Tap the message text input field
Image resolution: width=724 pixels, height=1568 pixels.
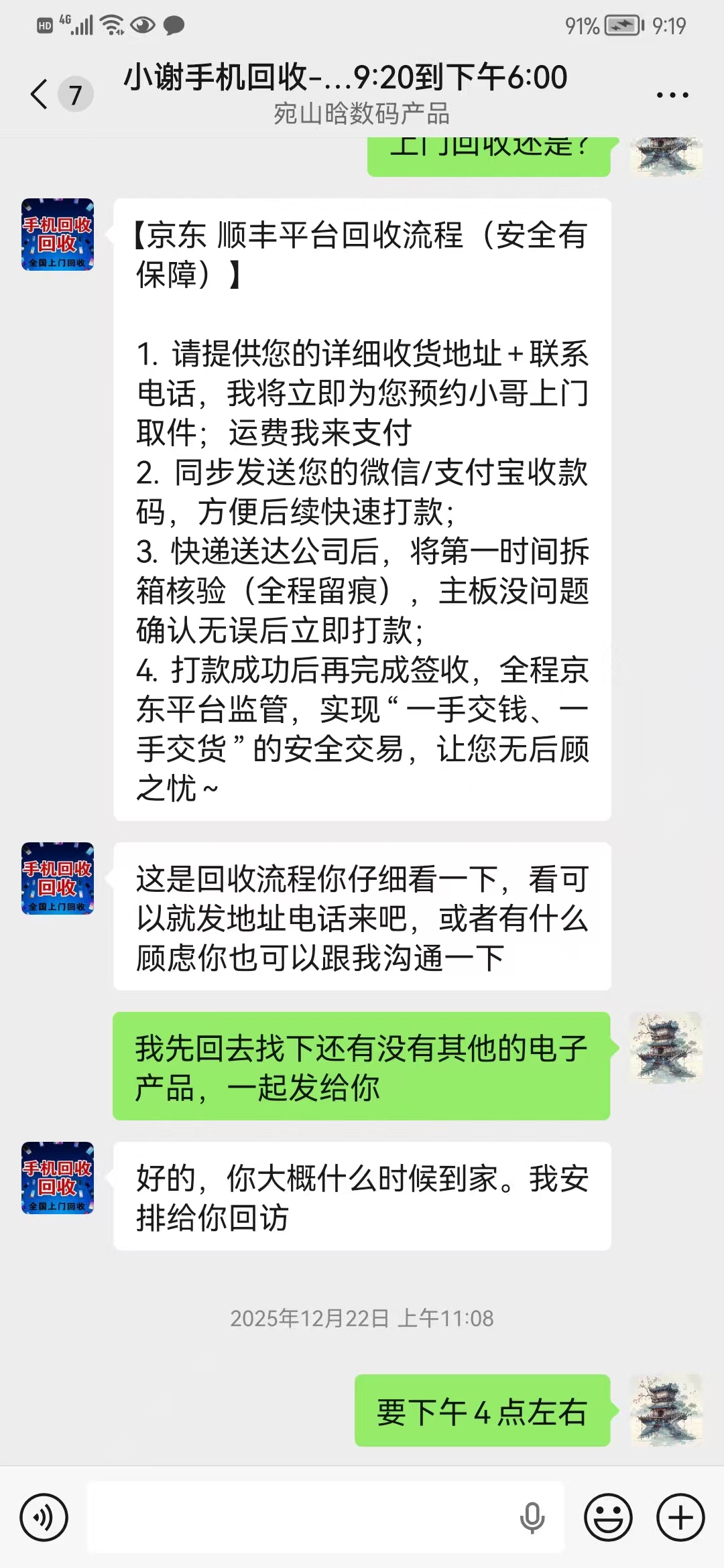coord(302,1517)
